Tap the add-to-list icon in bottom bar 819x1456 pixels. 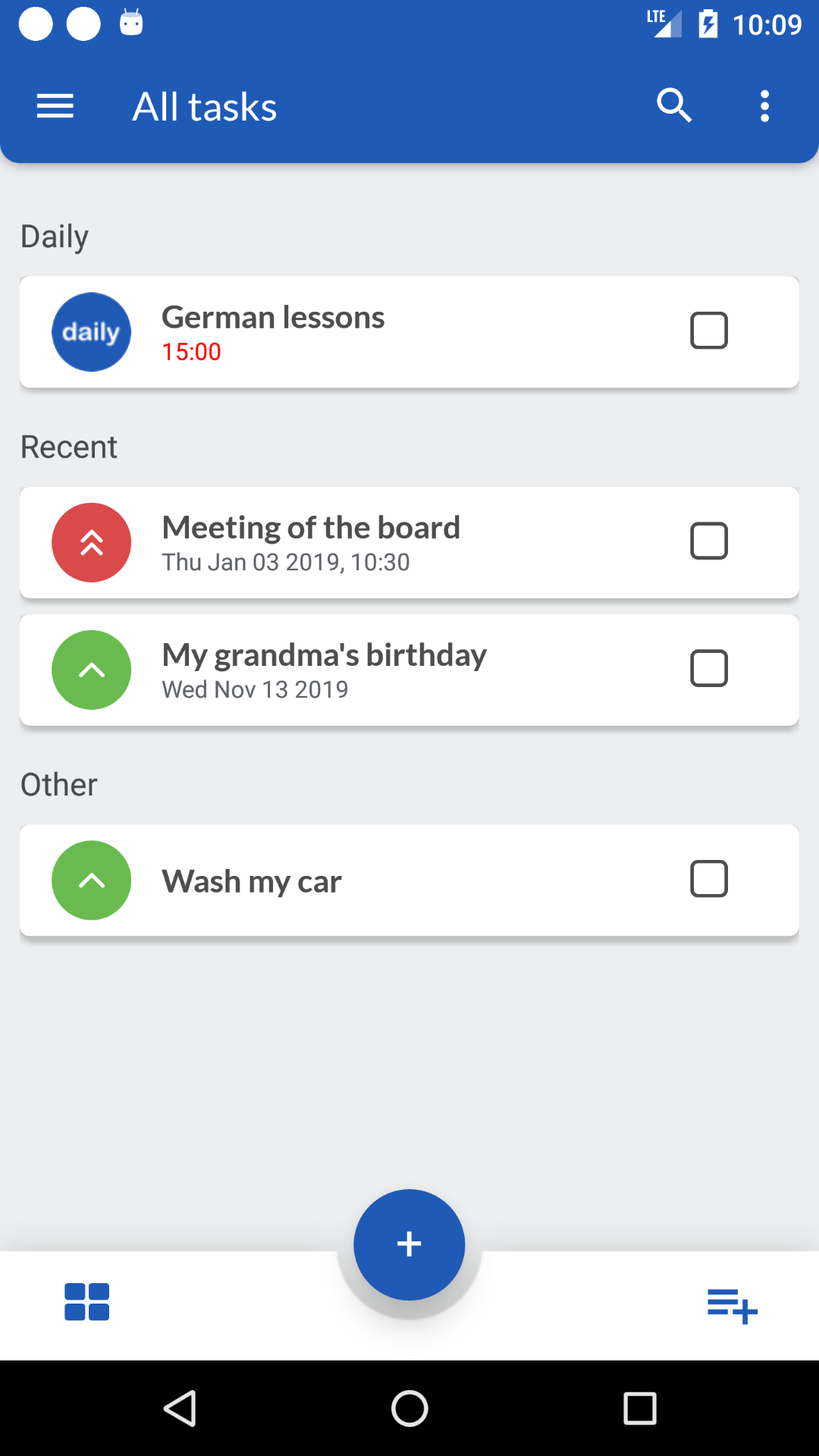[730, 1305]
